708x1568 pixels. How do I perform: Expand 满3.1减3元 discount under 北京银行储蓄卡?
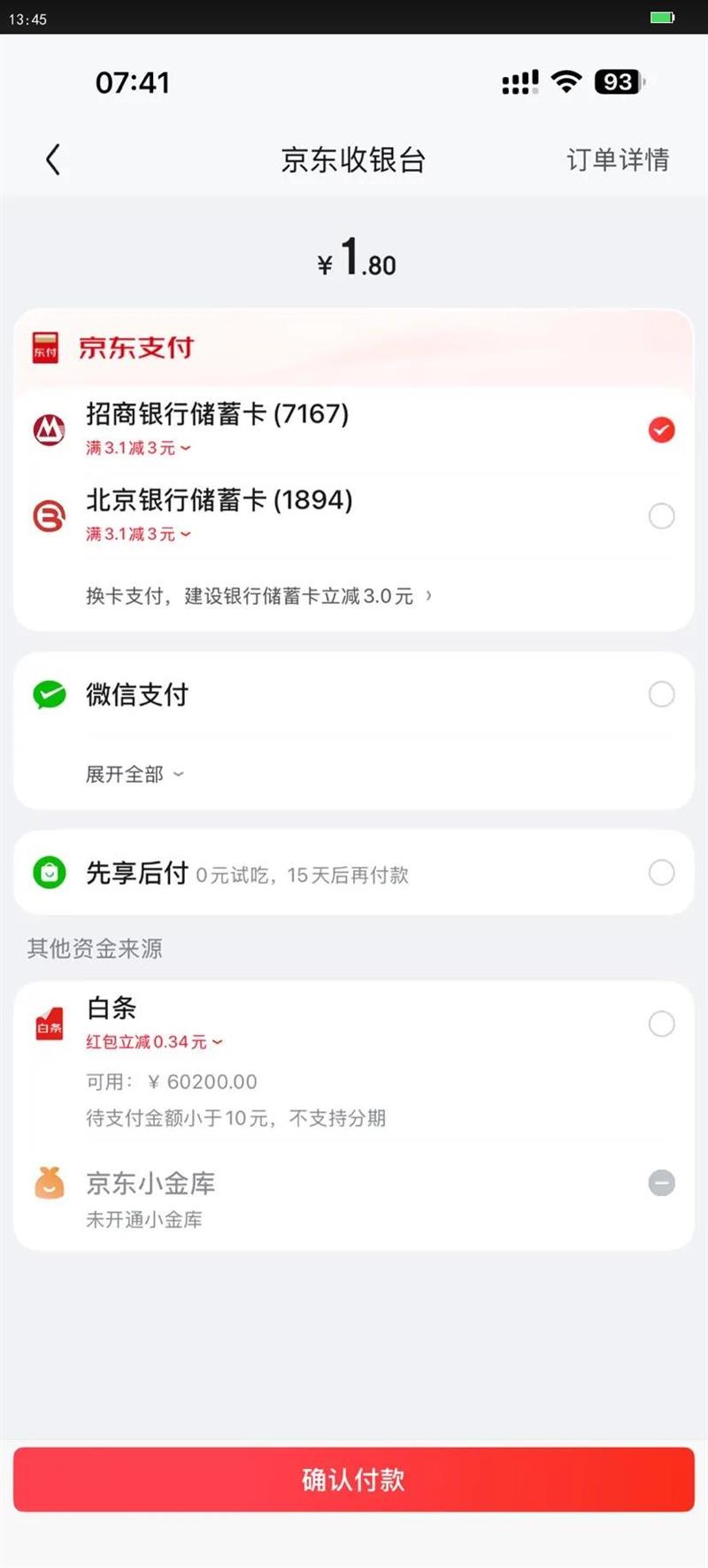click(x=138, y=534)
